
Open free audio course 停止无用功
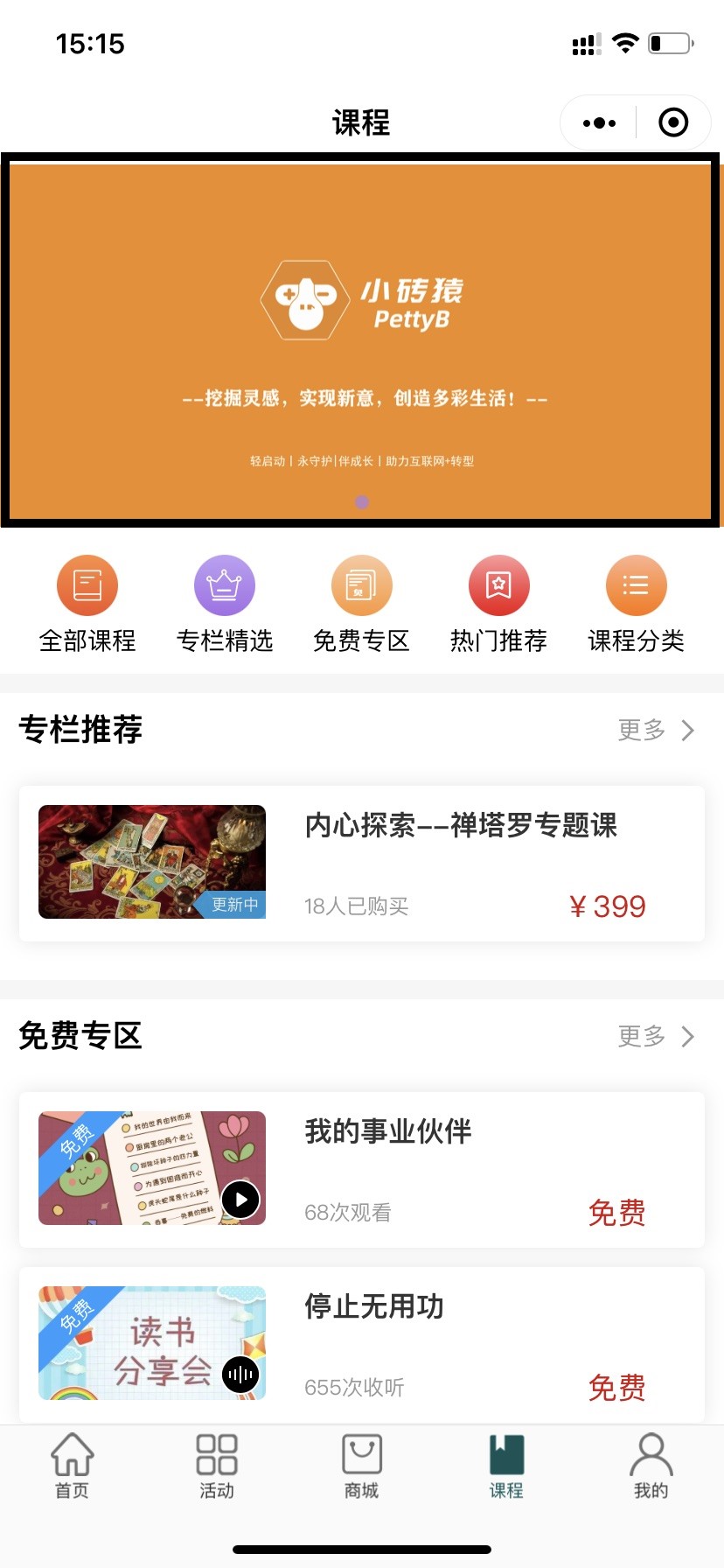[x=361, y=1344]
